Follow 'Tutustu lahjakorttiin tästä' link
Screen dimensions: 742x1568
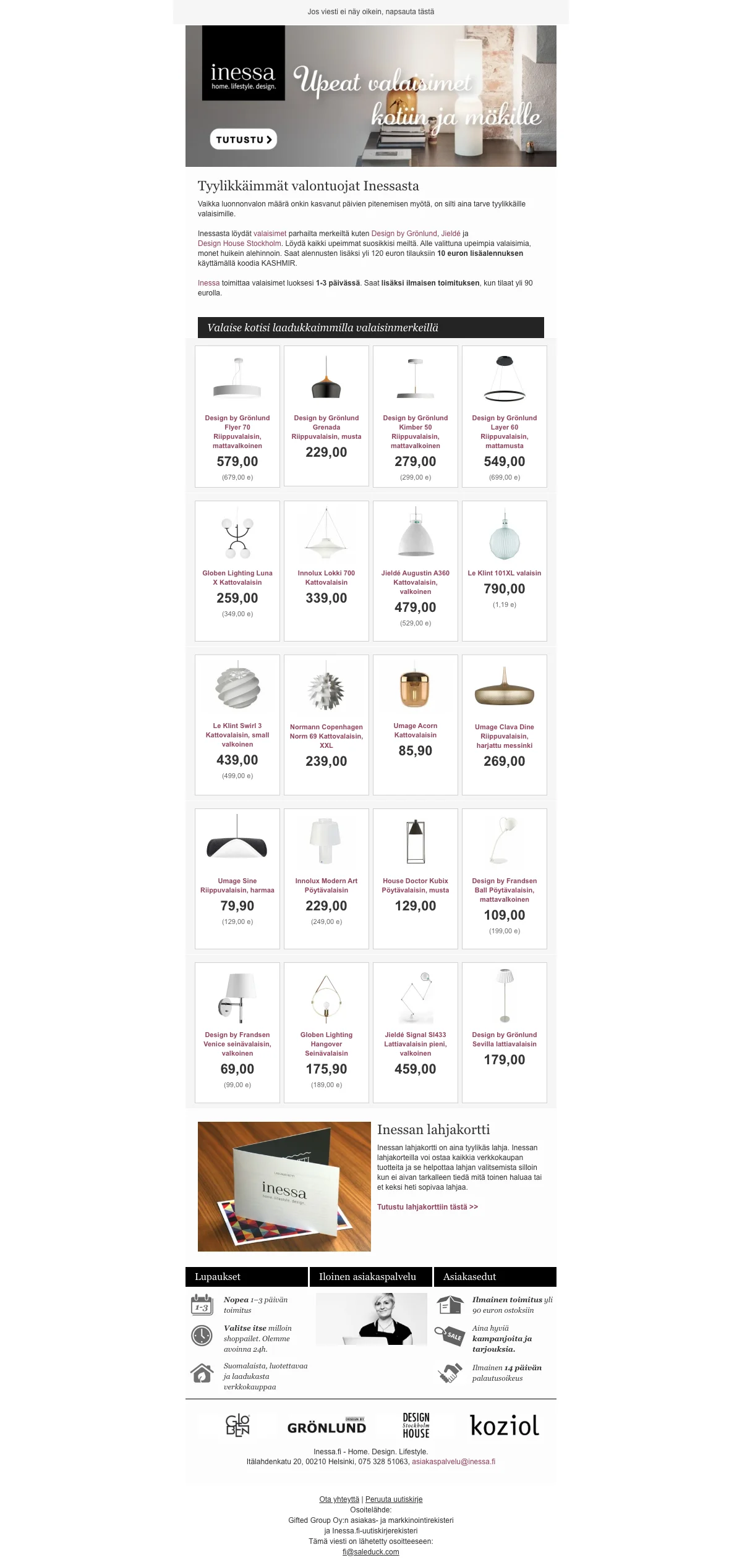(427, 1206)
